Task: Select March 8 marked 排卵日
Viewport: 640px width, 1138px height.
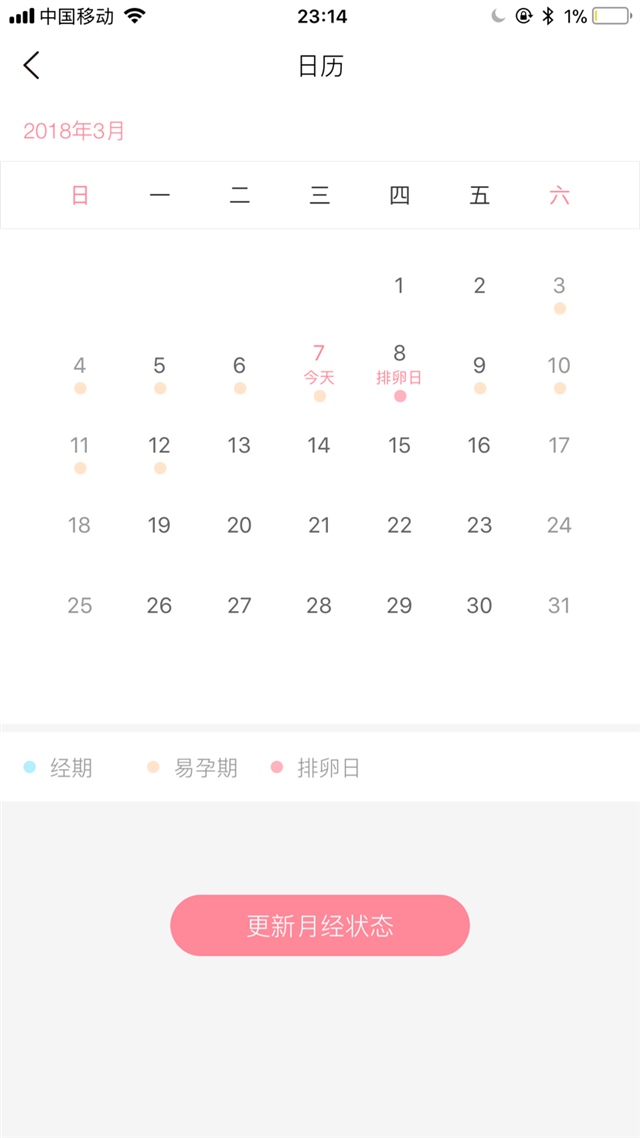Action: pos(399,366)
